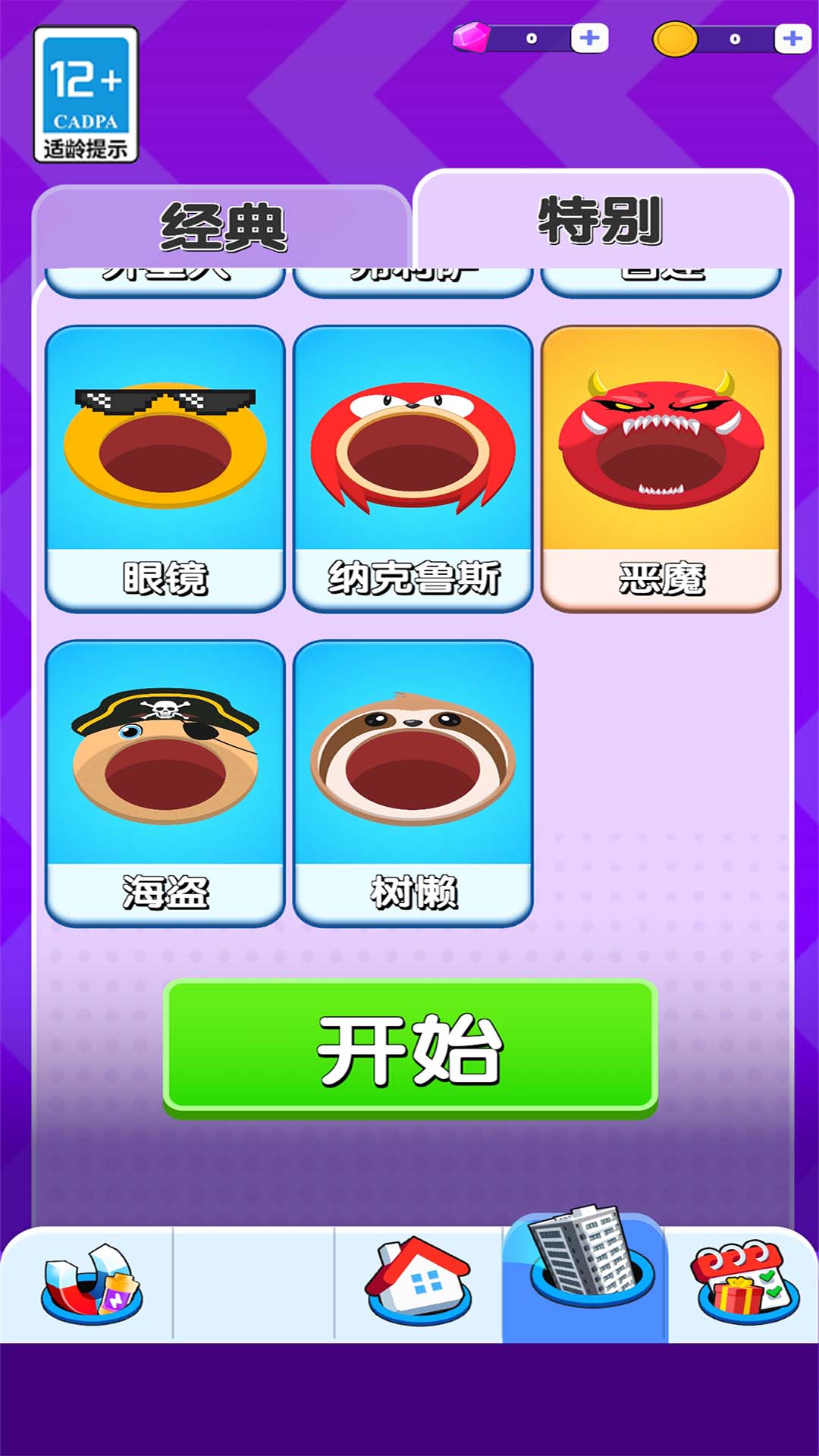Image resolution: width=819 pixels, height=1456 pixels.
Task: Add coins with the plus button
Action: [792, 38]
